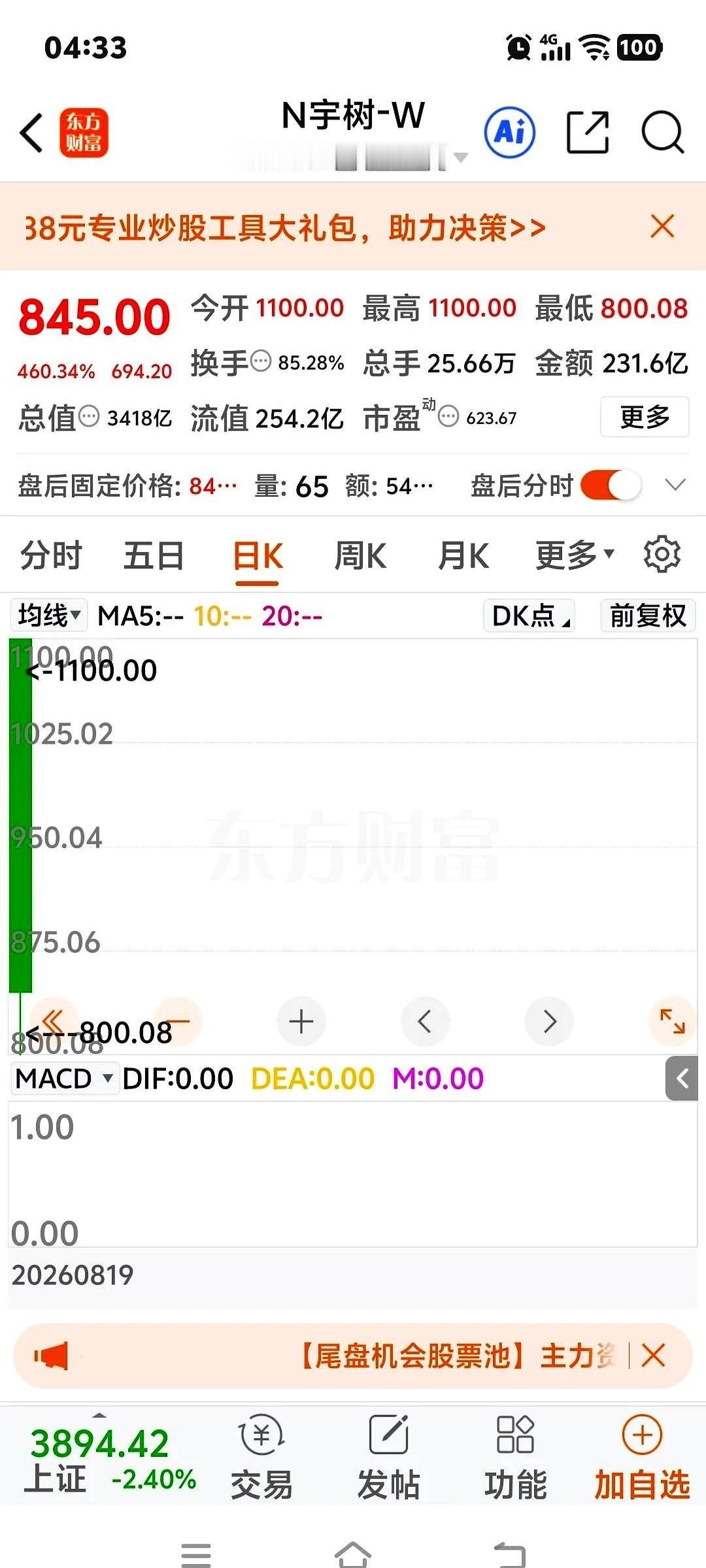Tap the 前复权 adjustment button

pyautogui.click(x=648, y=615)
